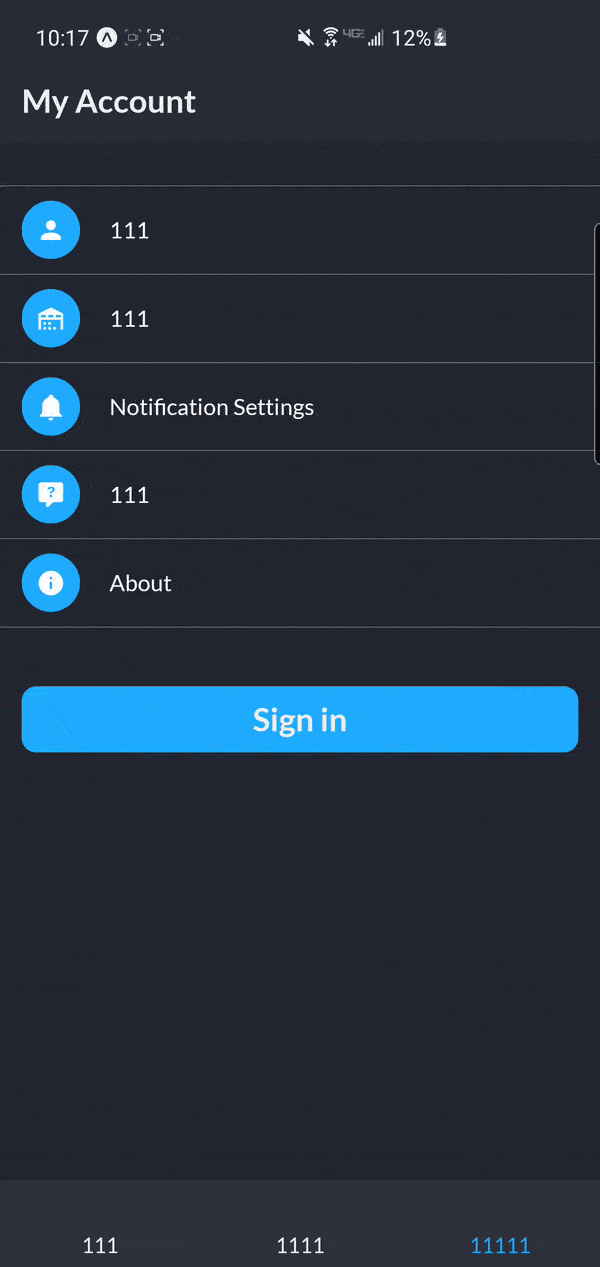Screen dimensions: 600x1267
Task: Switch to the 111 bottom tab
Action: click(x=100, y=1245)
